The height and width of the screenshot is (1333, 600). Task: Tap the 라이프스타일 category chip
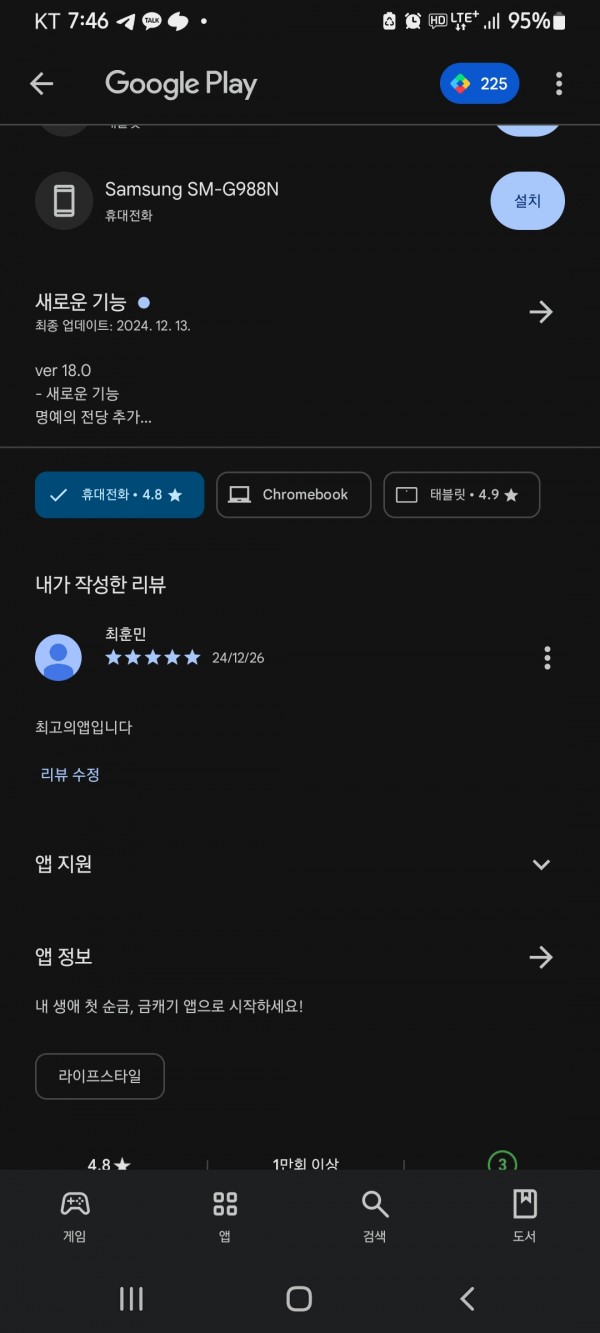coord(100,1076)
